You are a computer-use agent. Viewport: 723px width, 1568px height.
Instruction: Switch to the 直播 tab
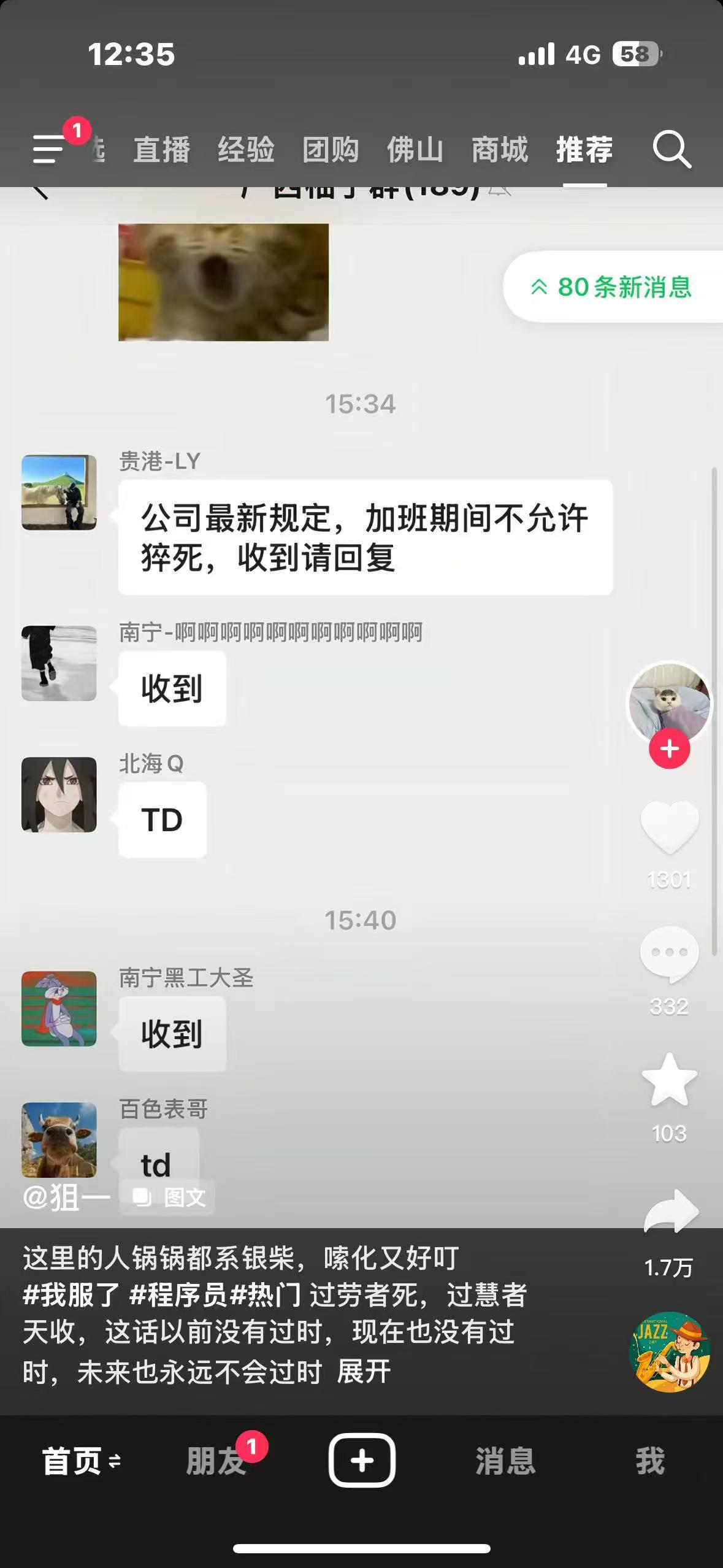tap(162, 150)
